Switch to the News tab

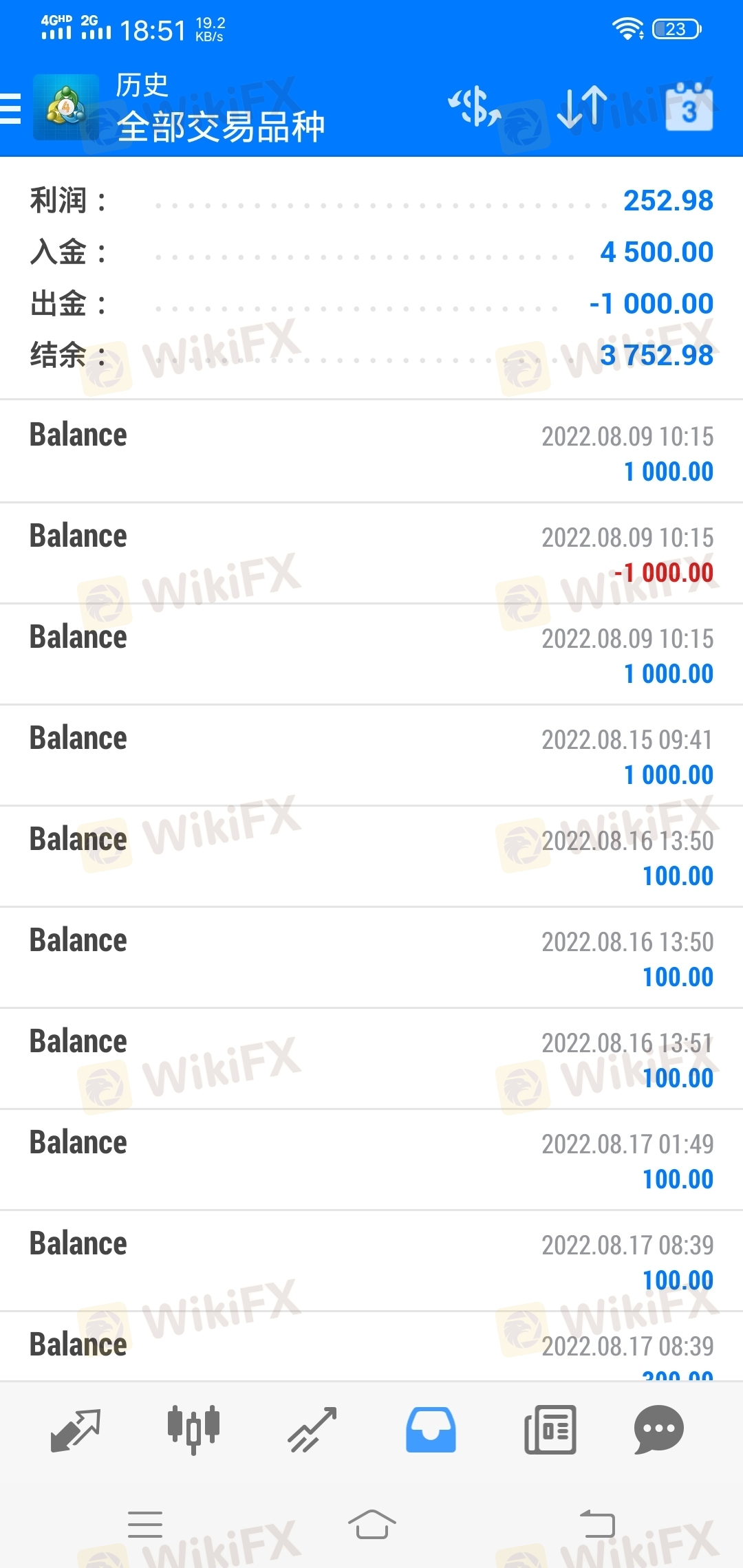[550, 1430]
